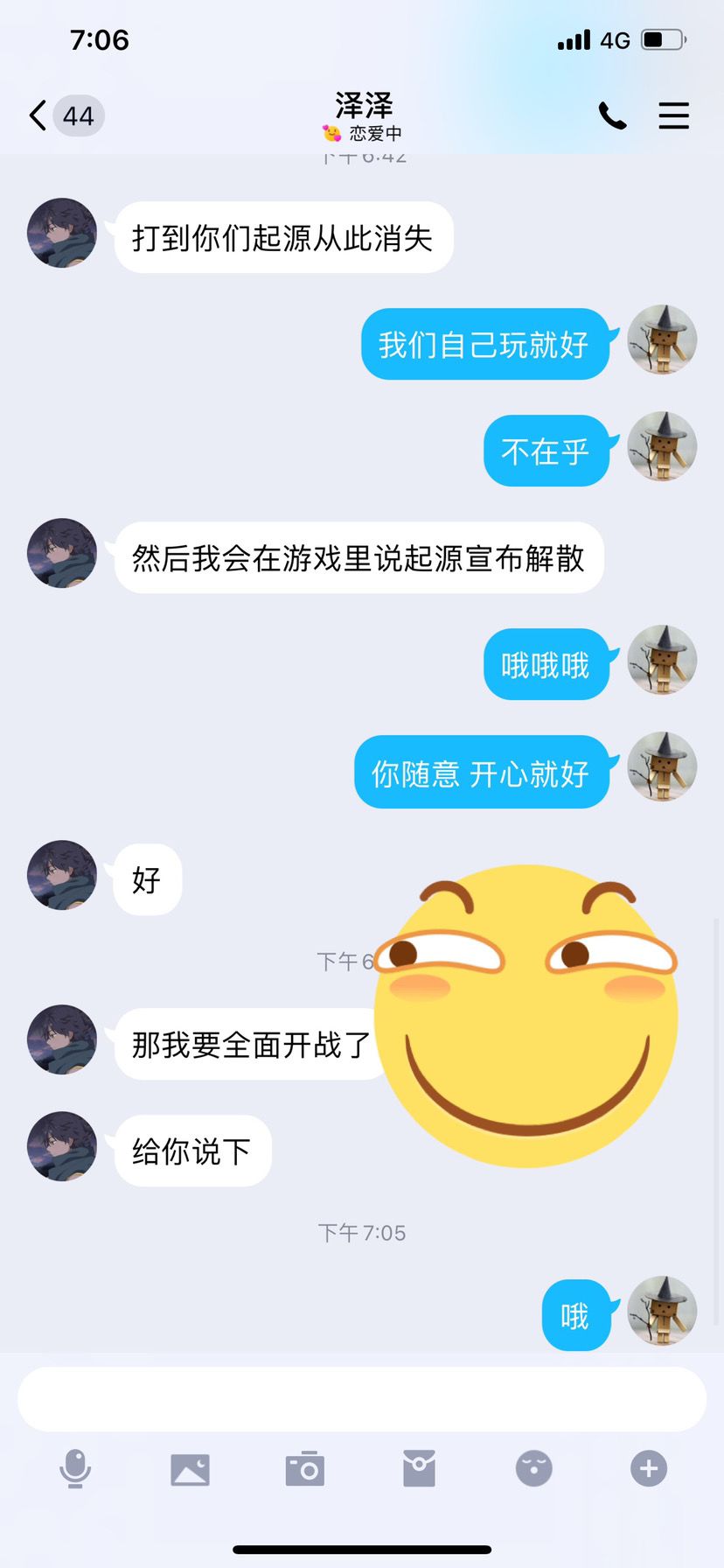724x1568 pixels.
Task: Tap the 7:06 clock in status bar
Action: coord(101,39)
